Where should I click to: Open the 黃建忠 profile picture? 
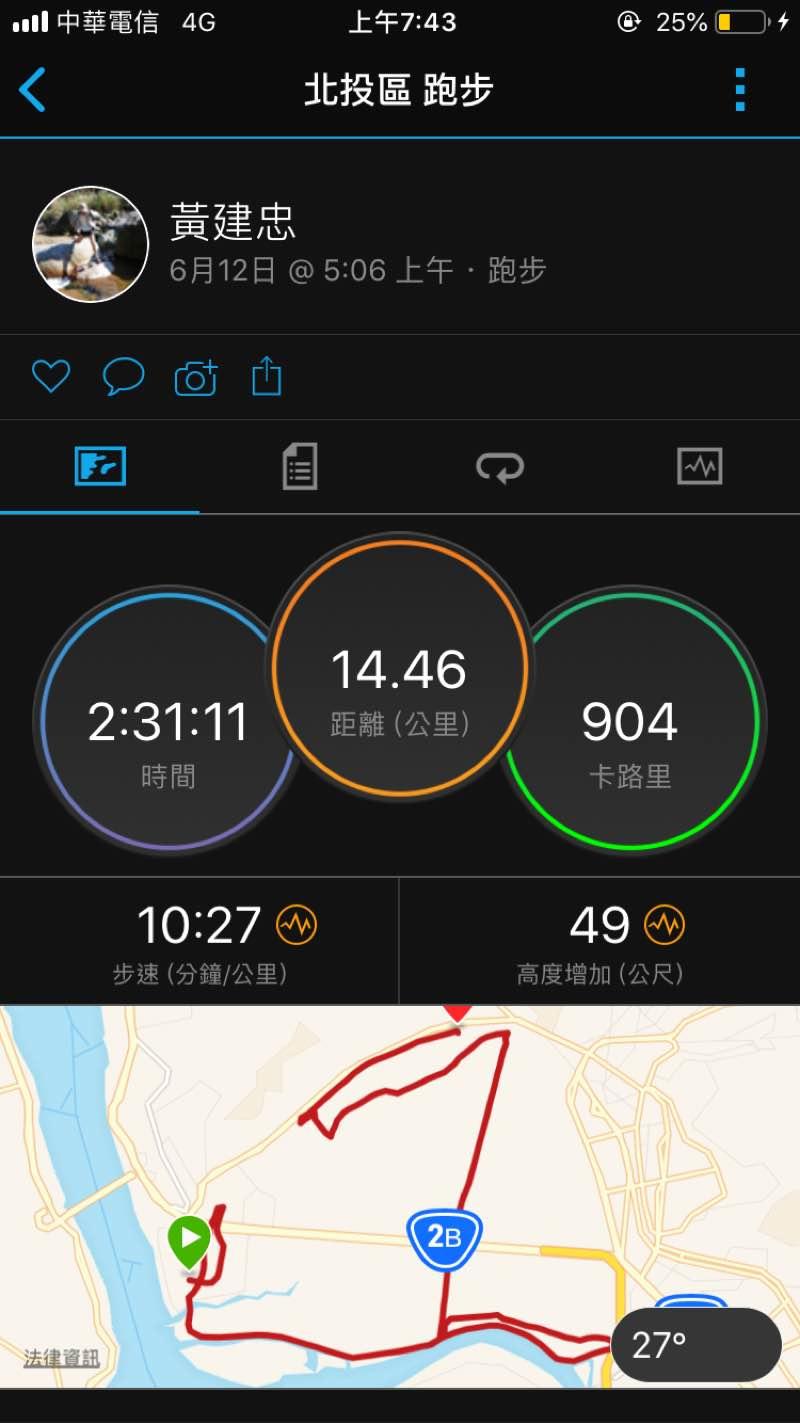[x=91, y=244]
